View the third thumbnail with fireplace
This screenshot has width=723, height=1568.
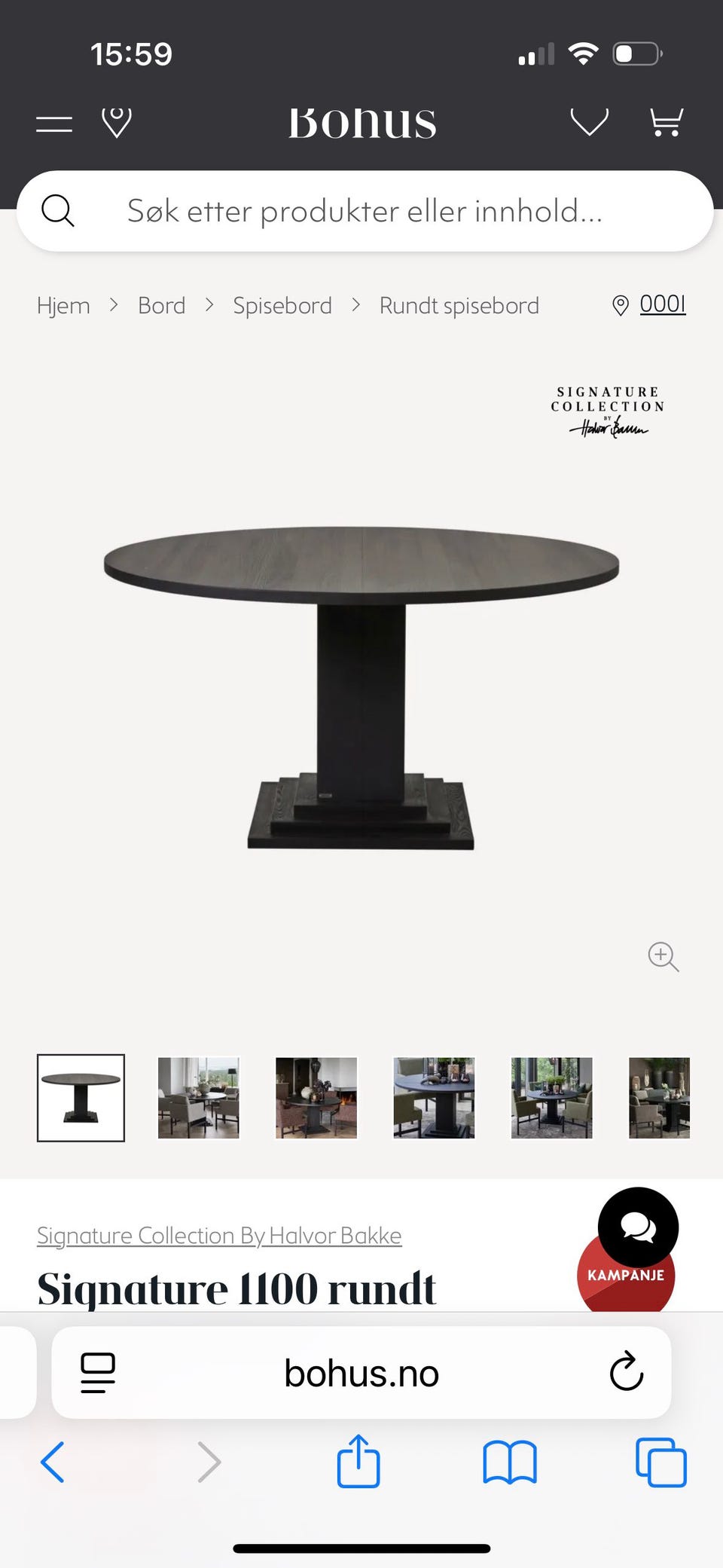316,1098
